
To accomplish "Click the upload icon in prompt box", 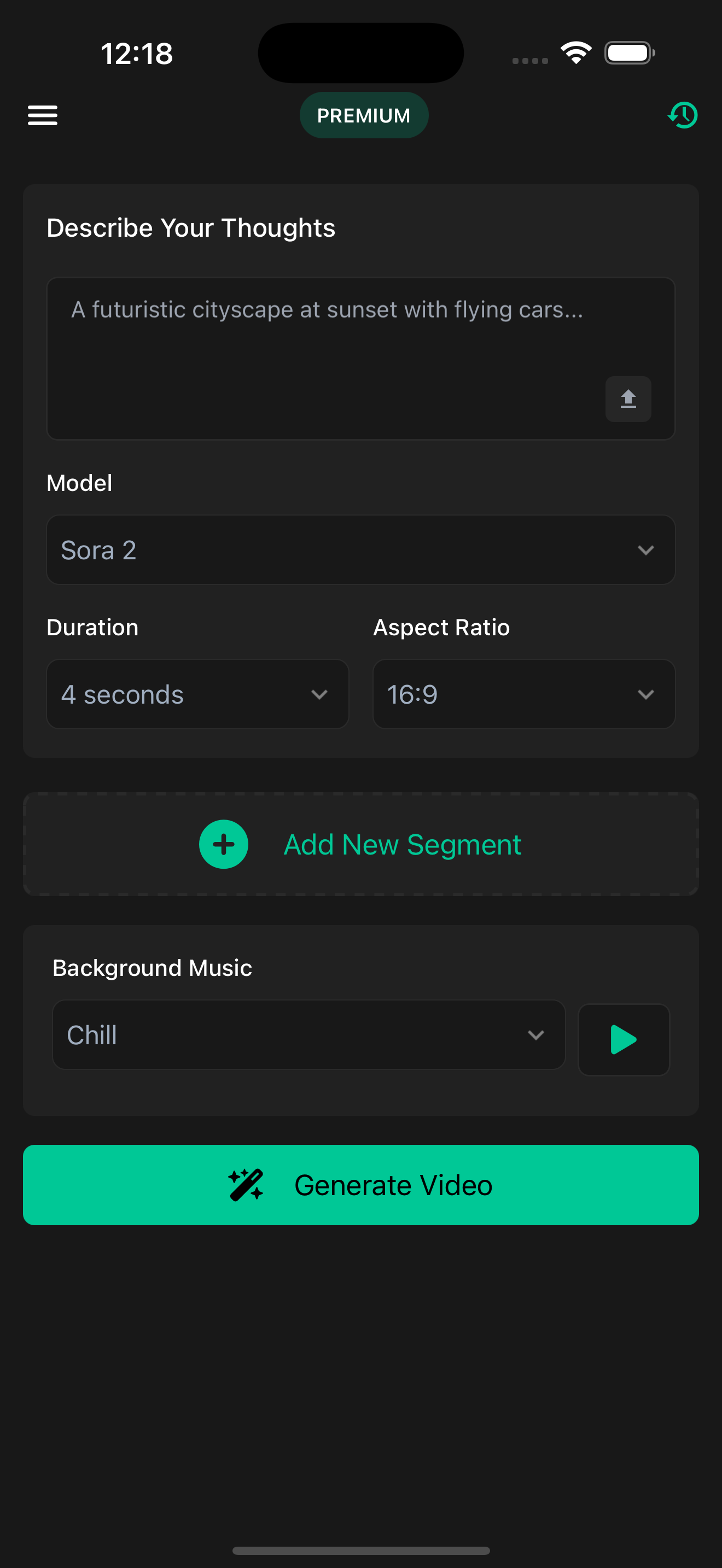I will tap(627, 399).
